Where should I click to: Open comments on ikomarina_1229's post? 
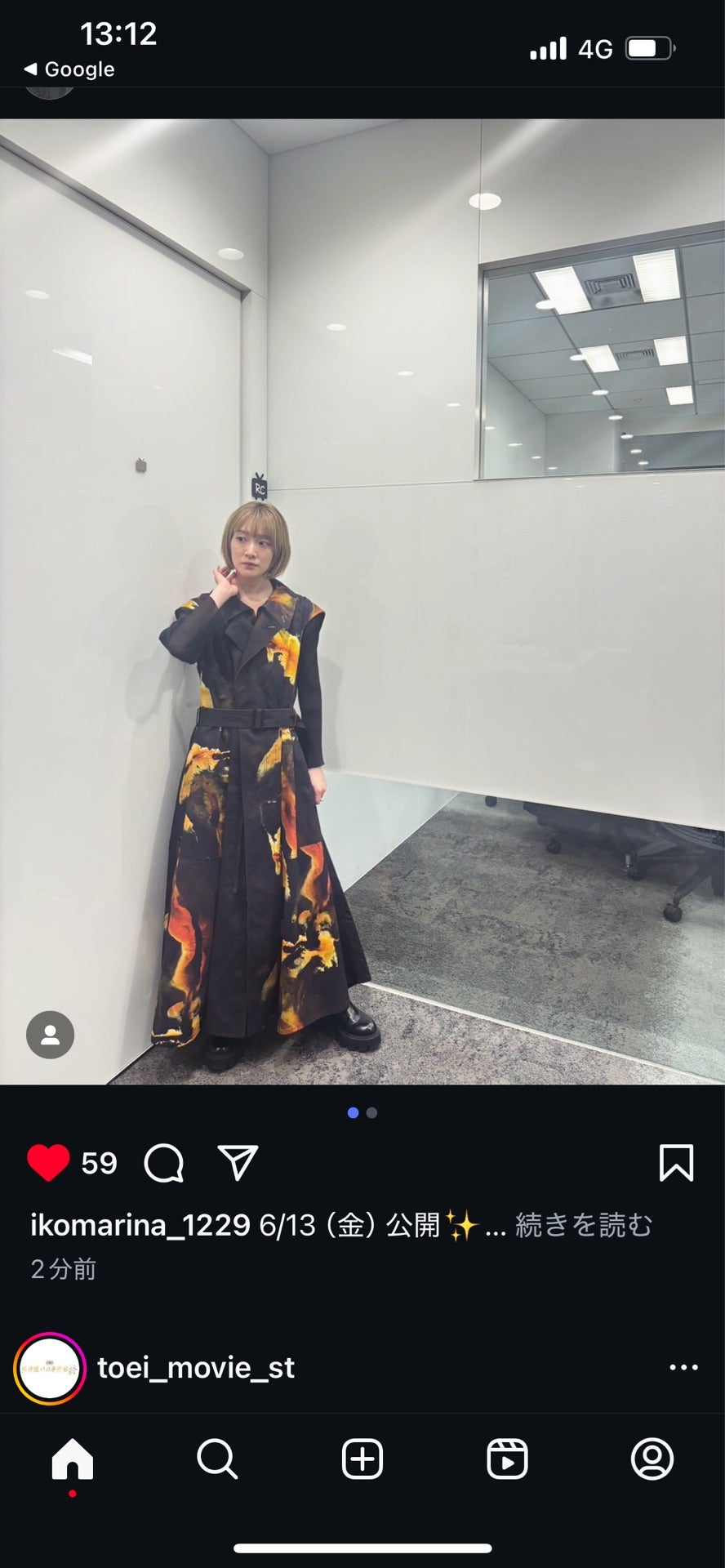point(164,1163)
